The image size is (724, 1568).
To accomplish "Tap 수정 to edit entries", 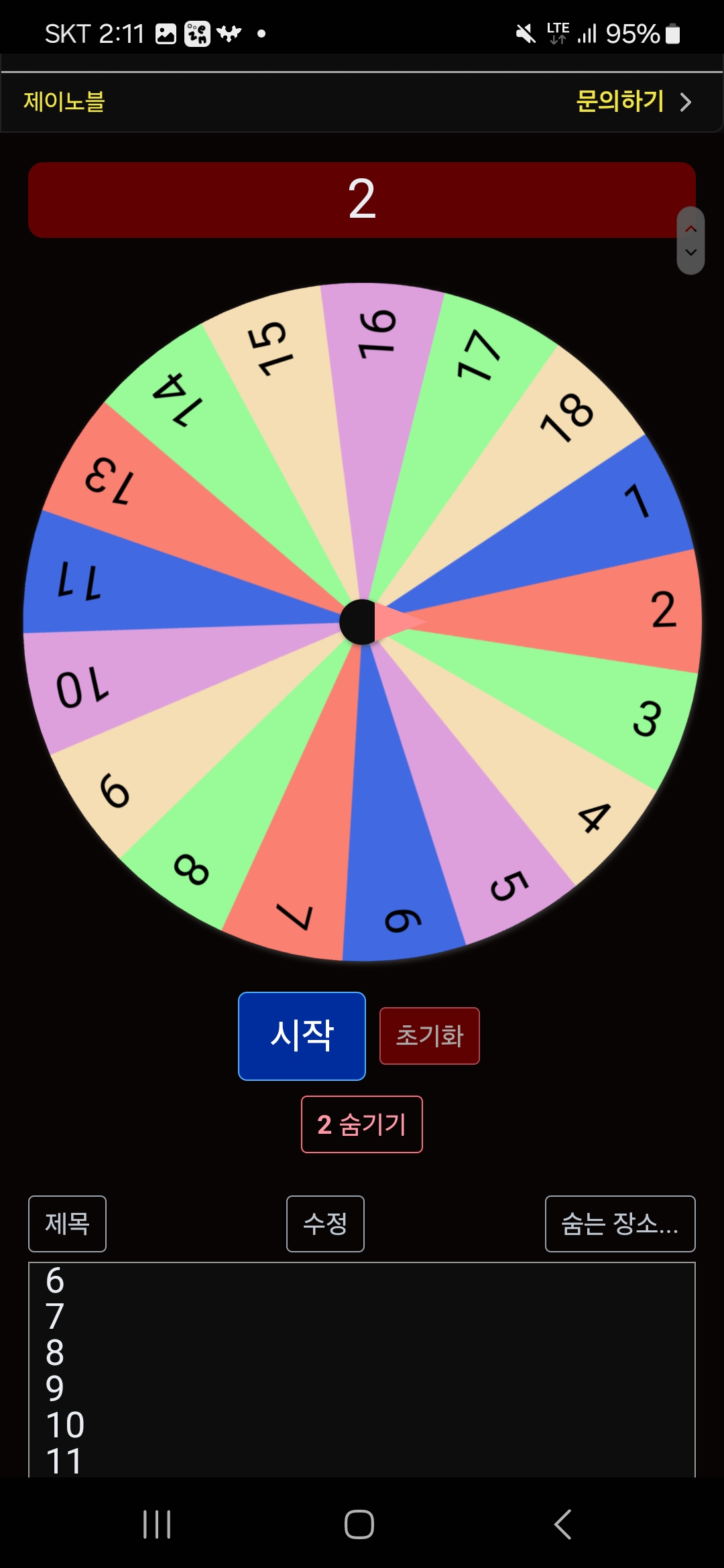I will pos(325,1224).
